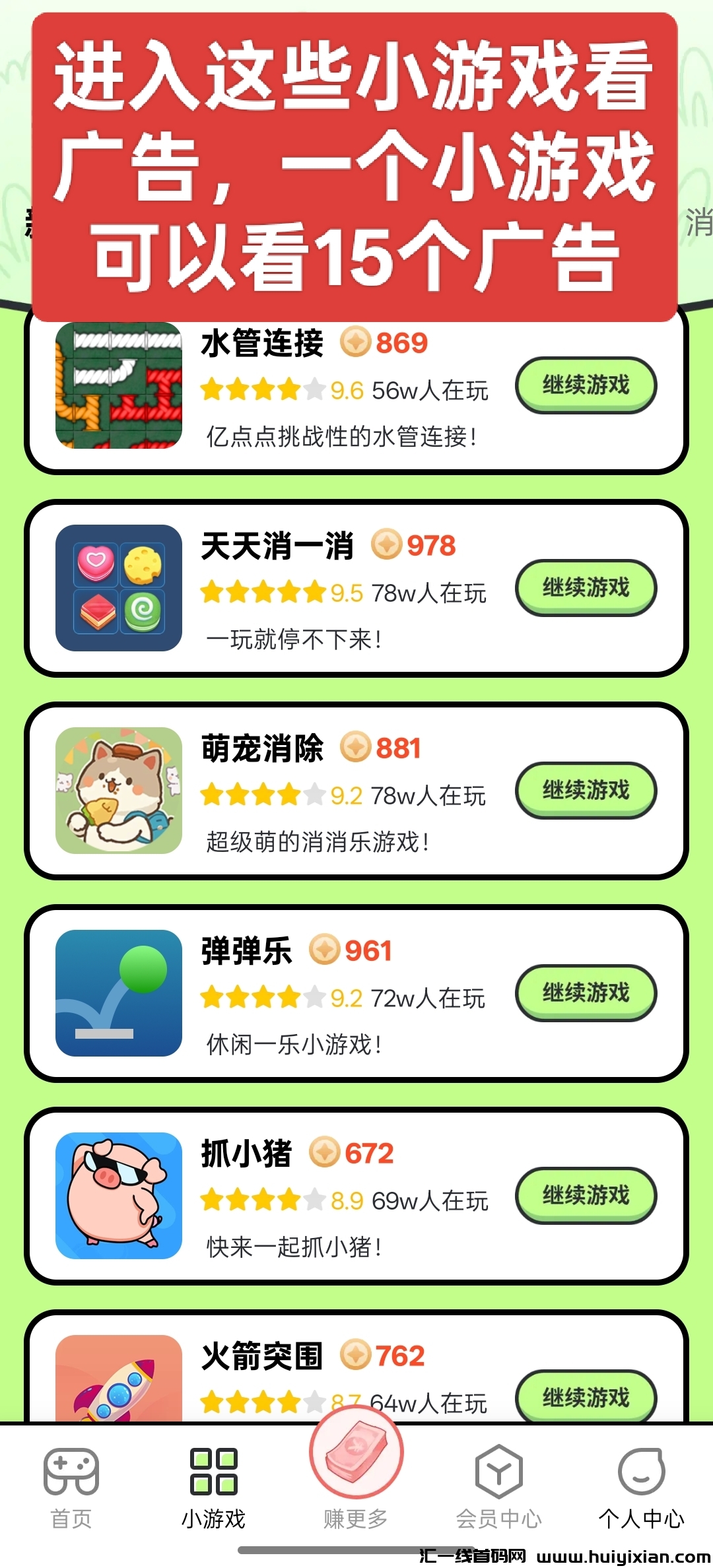Tap the 抓小猪 pig game icon

118,1196
